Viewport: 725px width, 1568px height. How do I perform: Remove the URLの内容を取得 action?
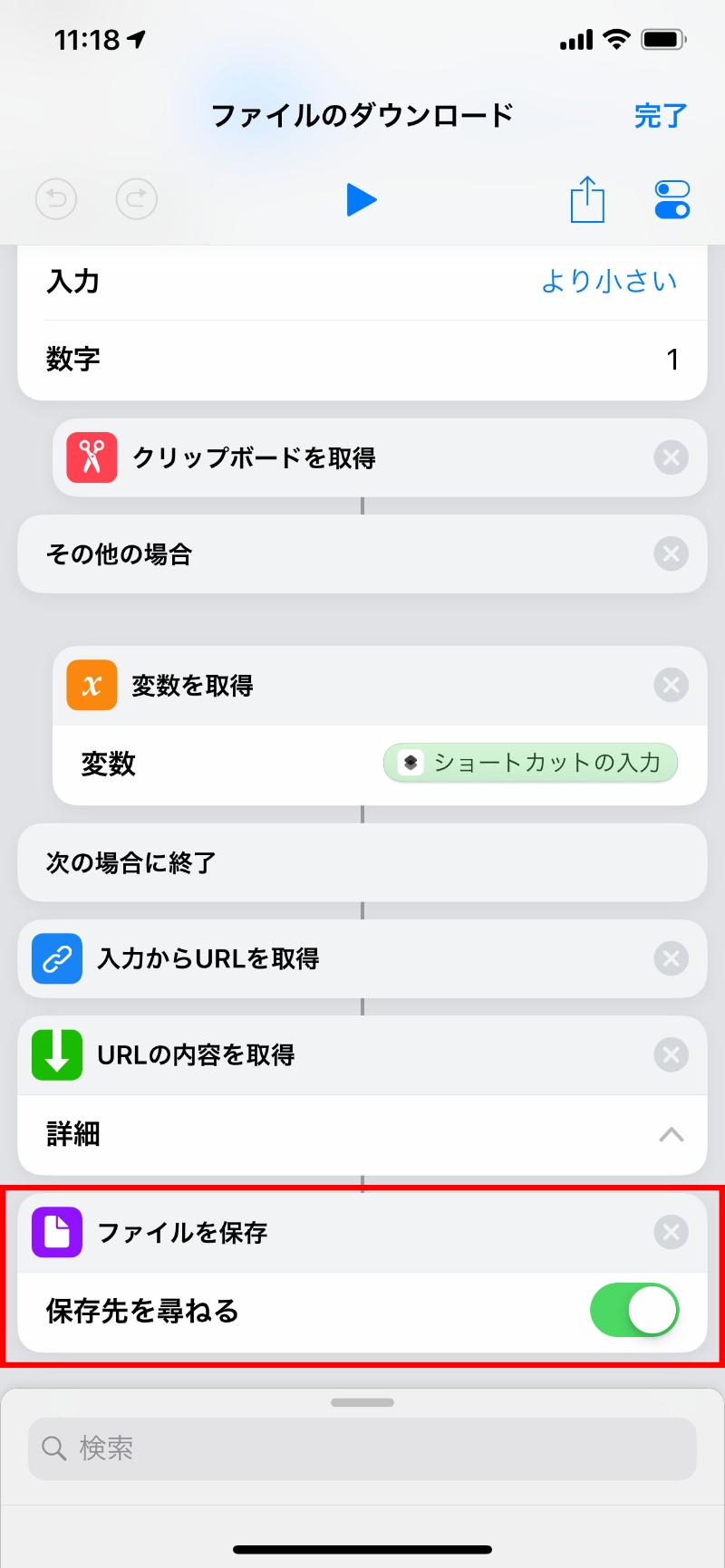coord(671,1054)
